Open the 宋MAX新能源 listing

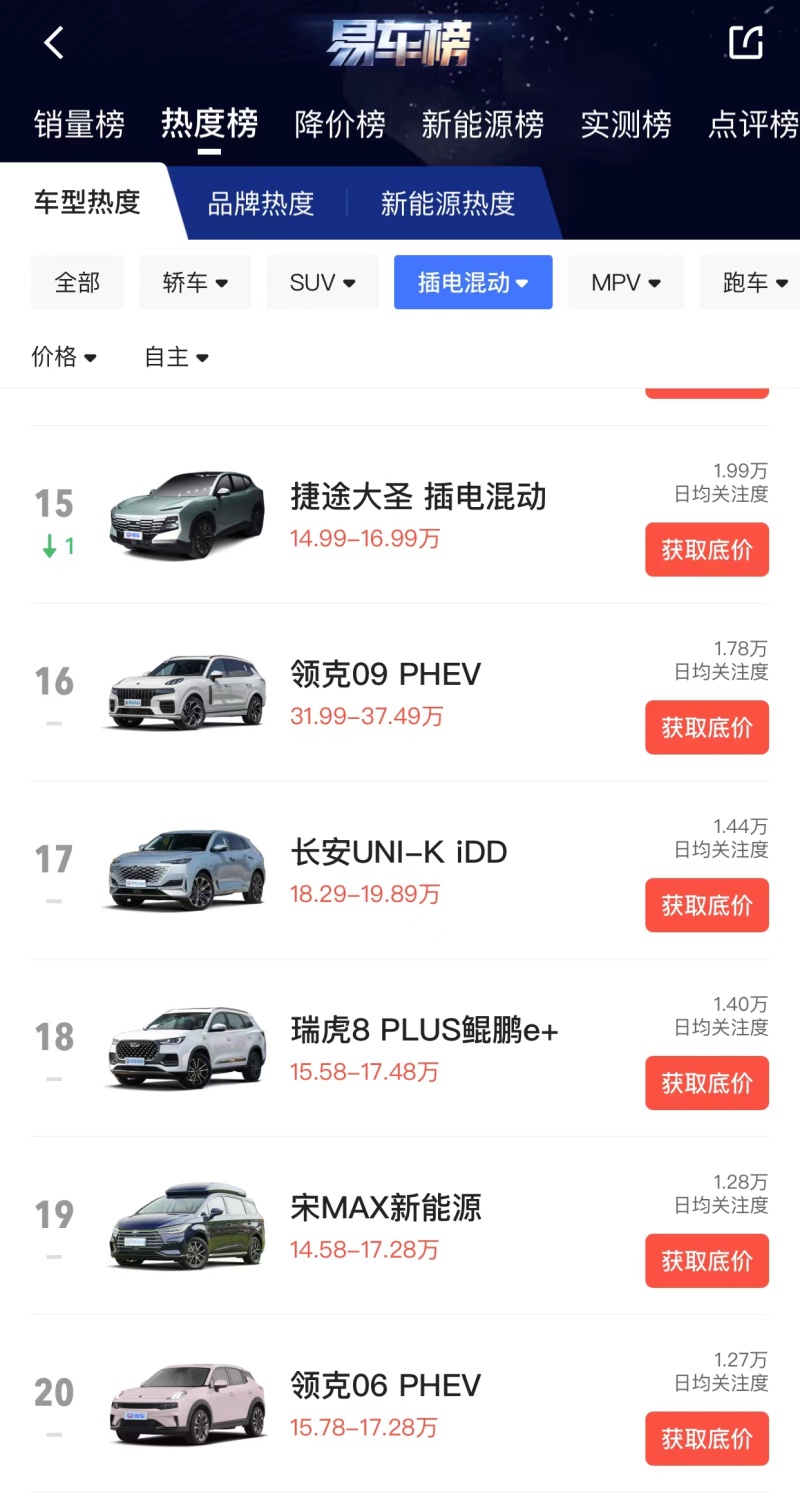click(385, 1208)
